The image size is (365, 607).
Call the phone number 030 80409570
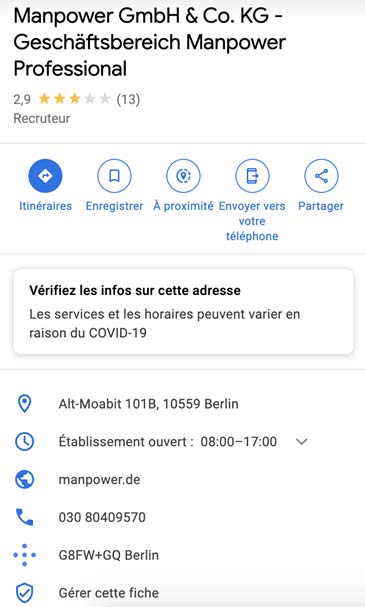[182, 517]
